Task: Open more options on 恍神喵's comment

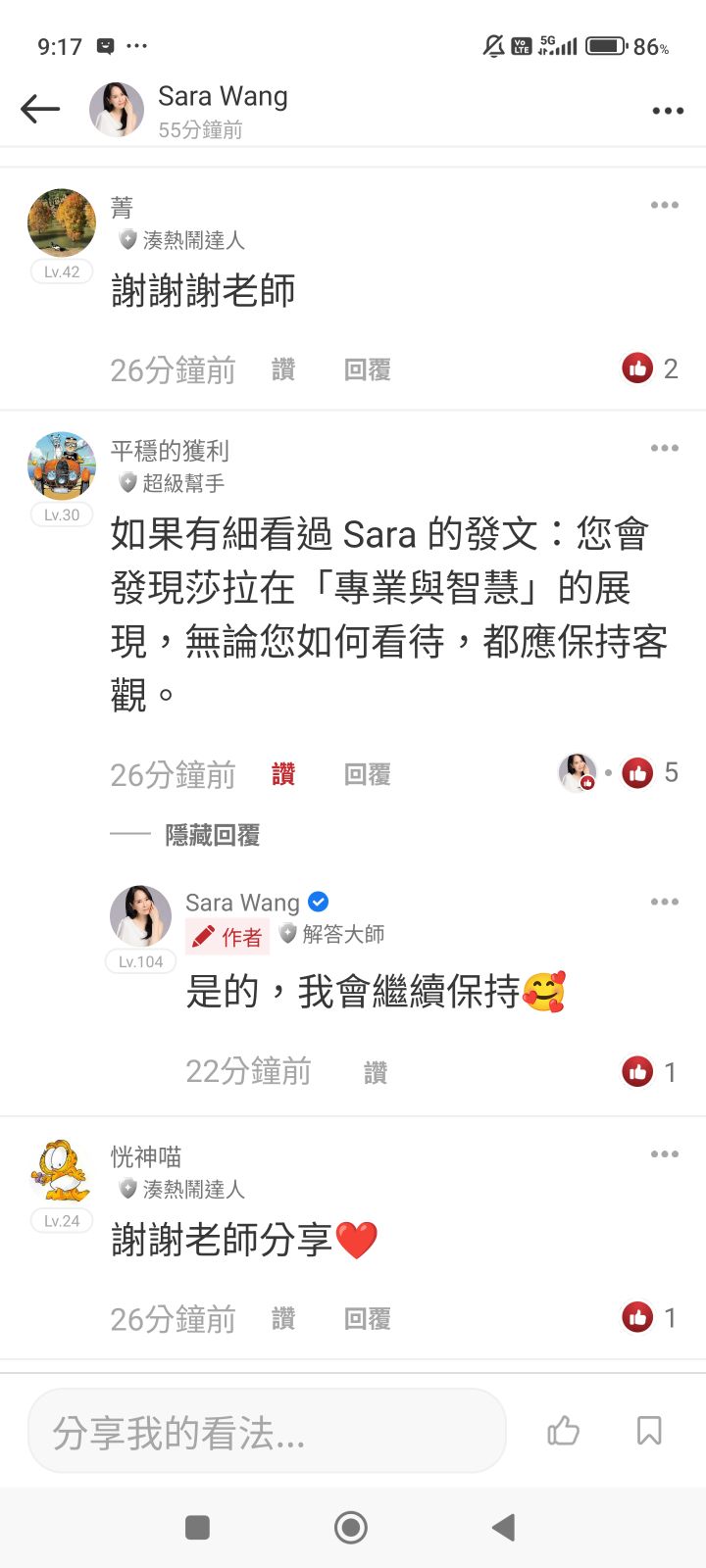Action: pos(664,1154)
